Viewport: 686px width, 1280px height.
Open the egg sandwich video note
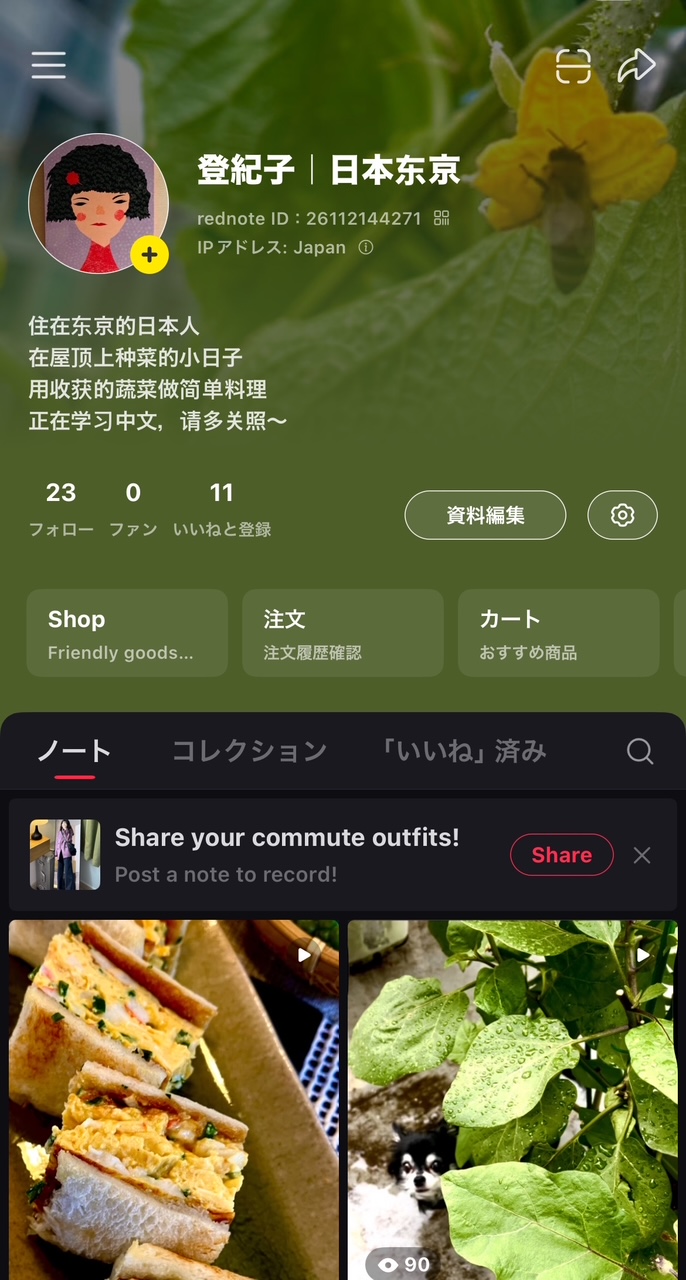point(174,1100)
